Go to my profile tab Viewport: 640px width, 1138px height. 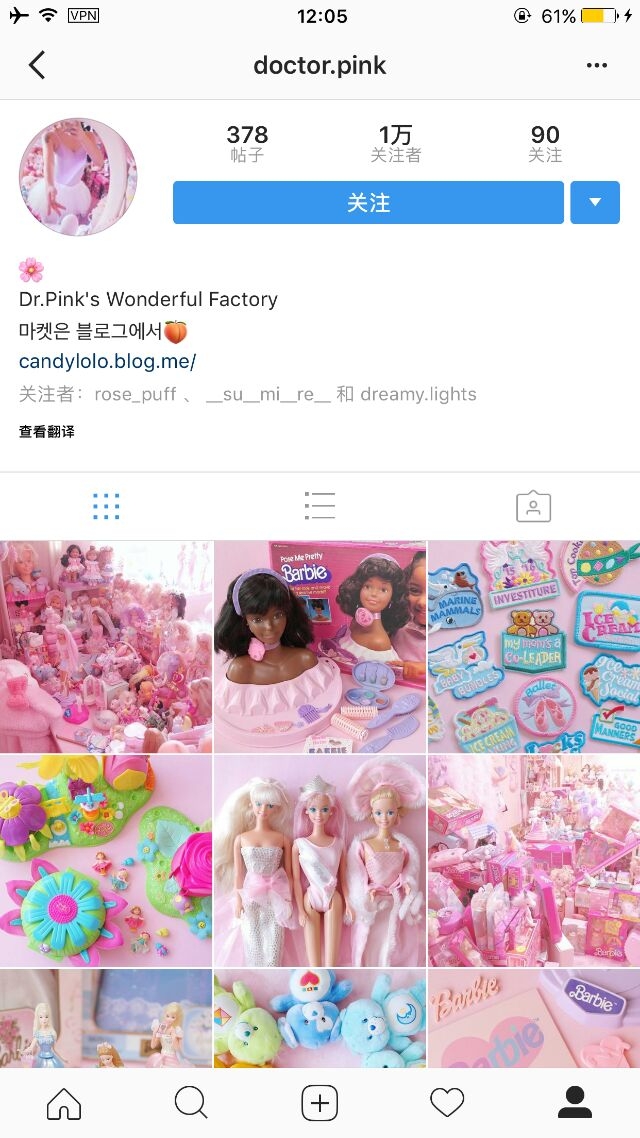point(575,1103)
